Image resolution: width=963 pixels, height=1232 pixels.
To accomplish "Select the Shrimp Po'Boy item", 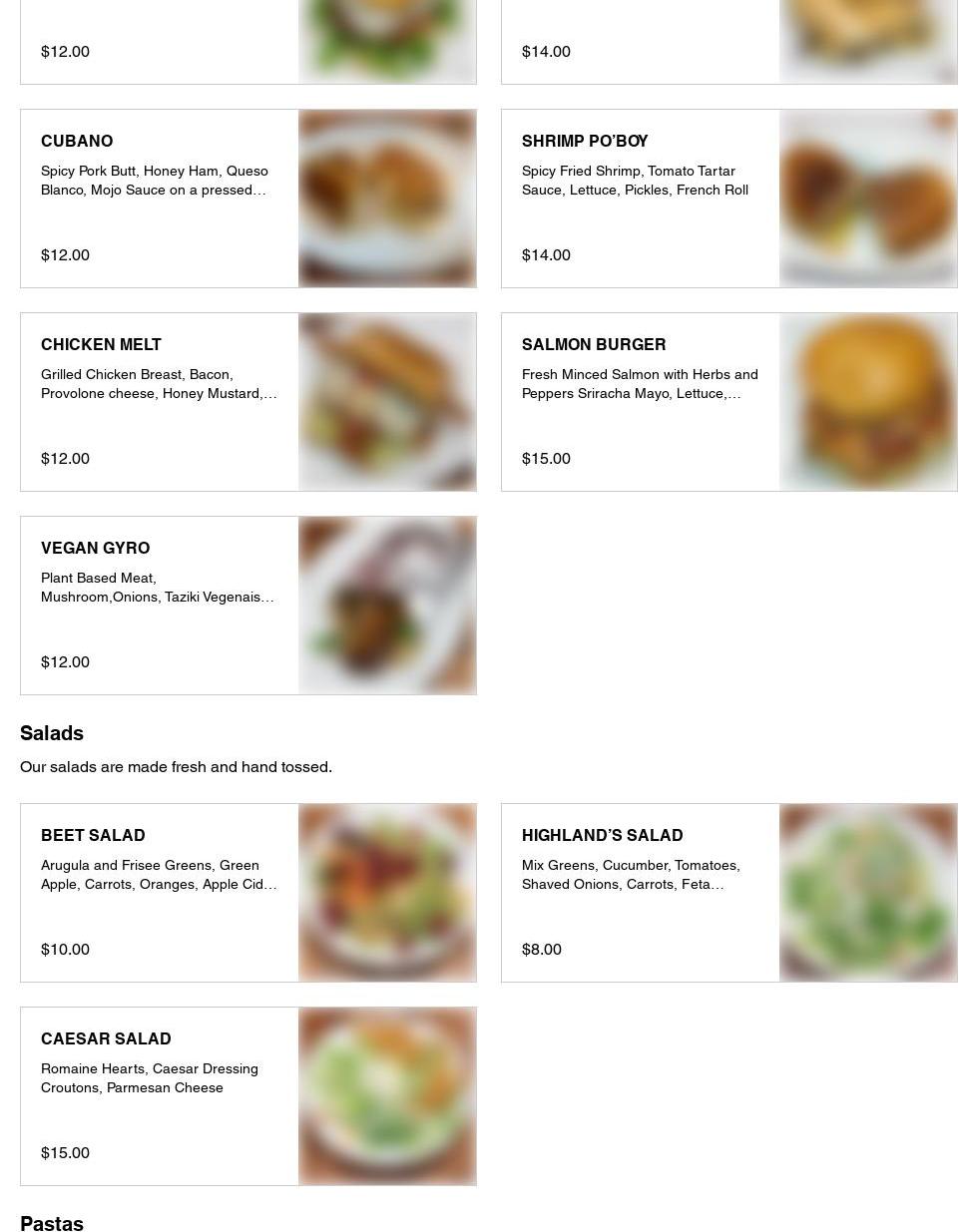I will tap(728, 199).
